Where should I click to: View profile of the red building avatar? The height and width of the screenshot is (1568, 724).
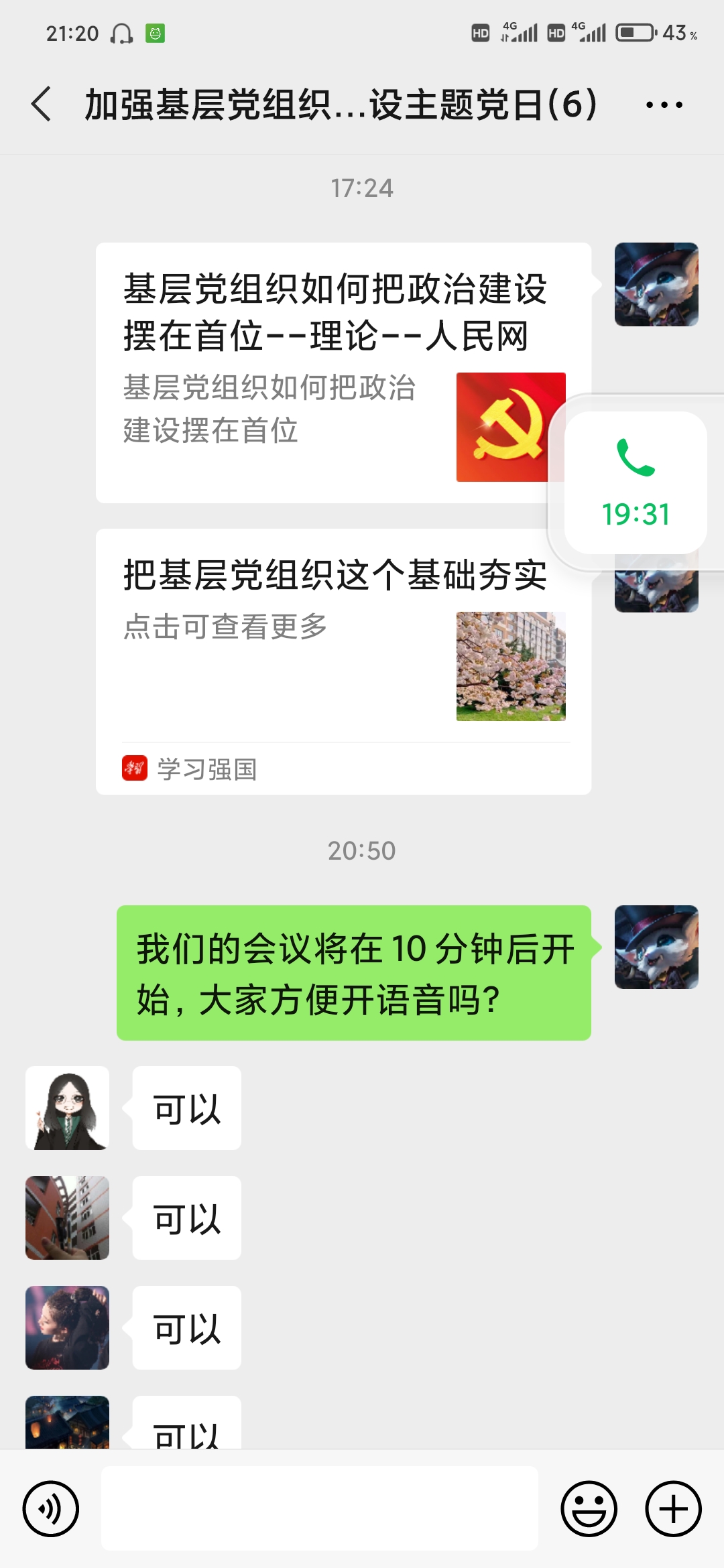pyautogui.click(x=67, y=1218)
